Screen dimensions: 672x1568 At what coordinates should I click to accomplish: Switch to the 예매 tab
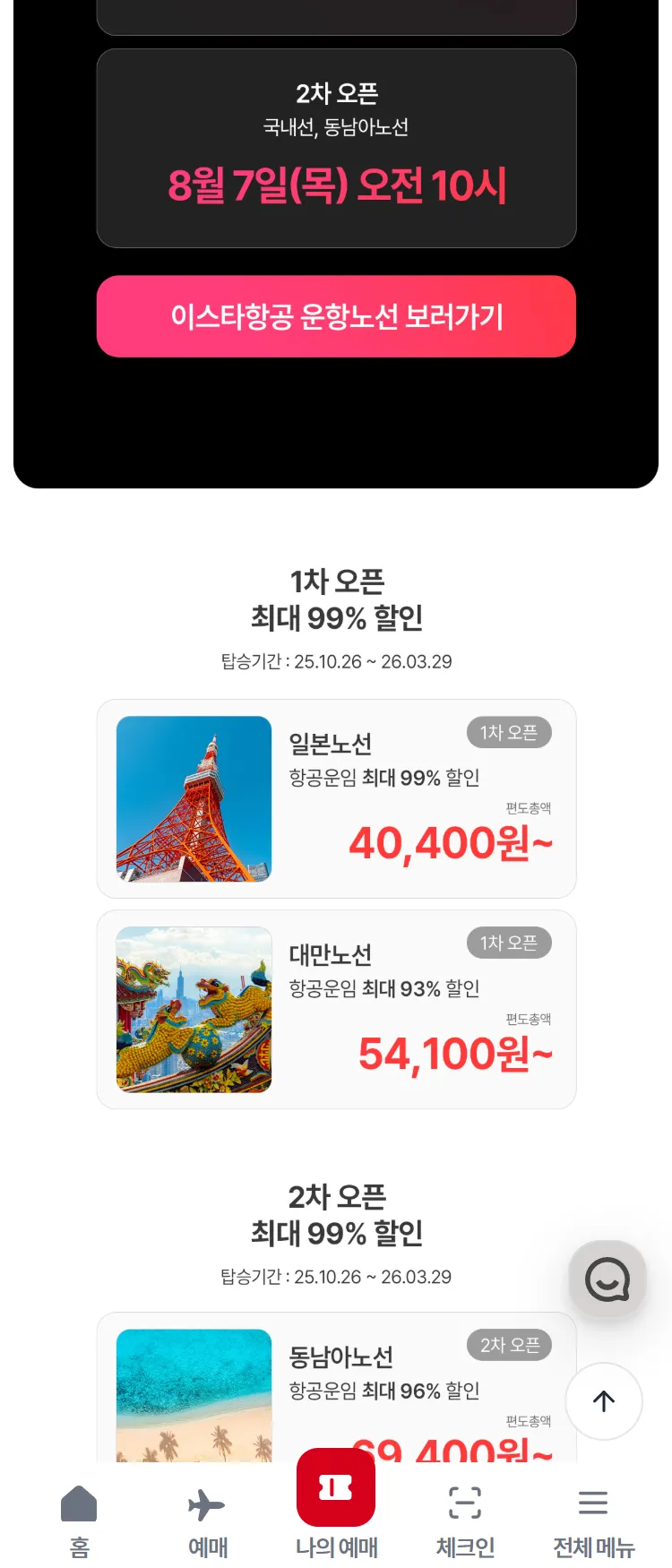(x=207, y=1520)
